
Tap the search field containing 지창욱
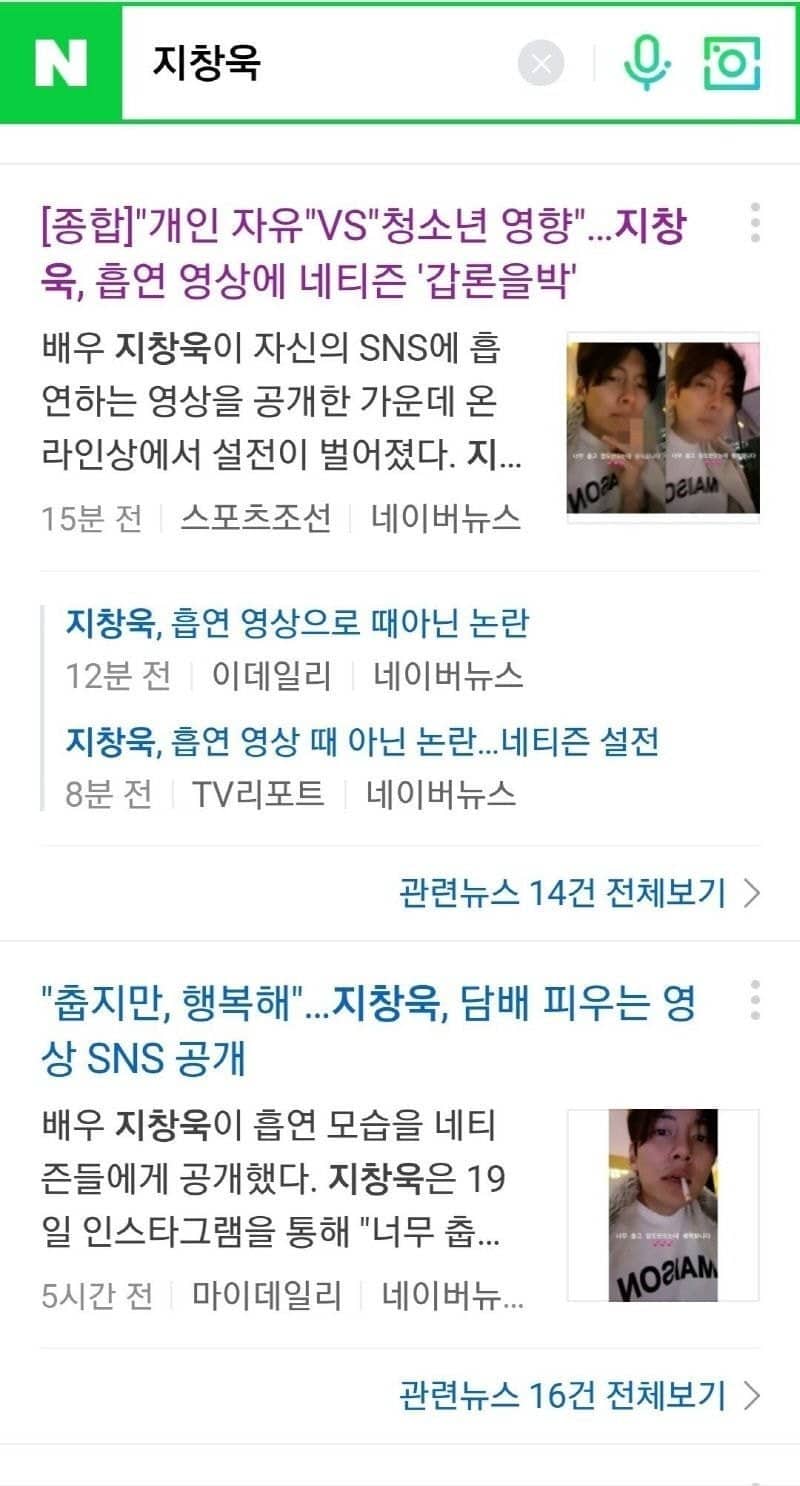coord(320,63)
